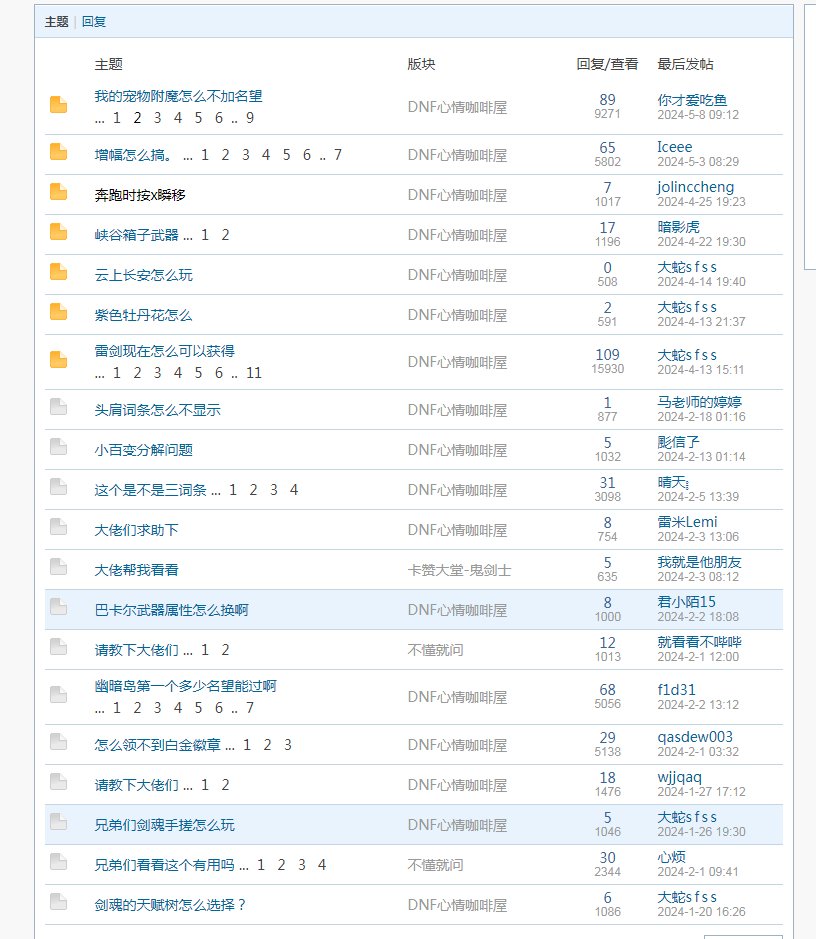Image resolution: width=816 pixels, height=939 pixels.
Task: Open thread 紫色牡丹花怎么
Action: pos(143,315)
